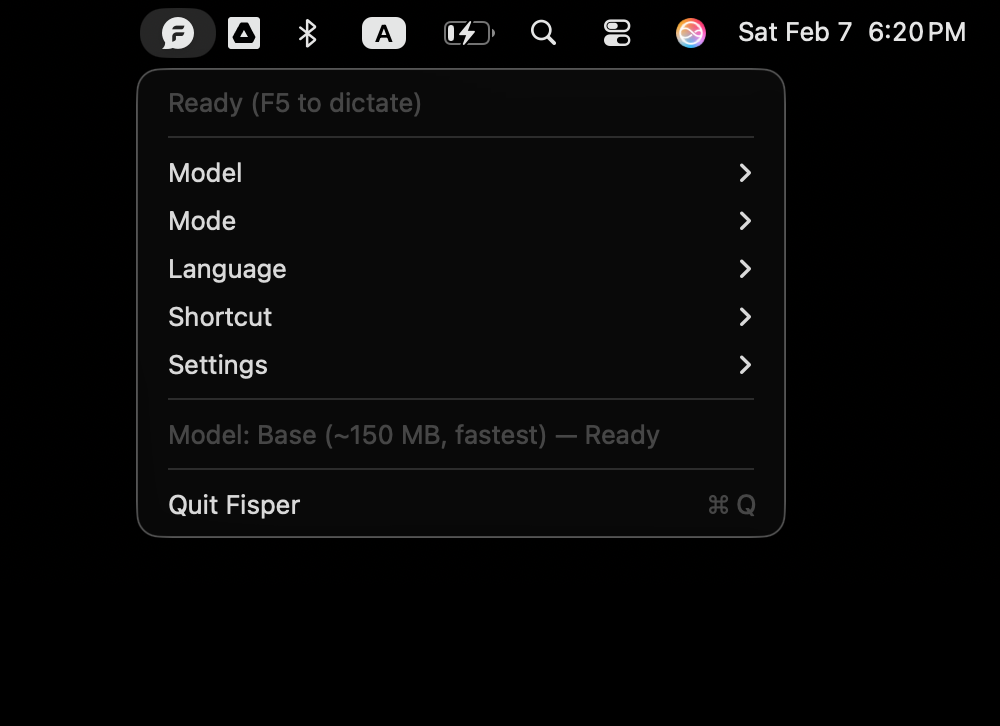
Task: Open Control Center from the menu bar
Action: point(617,34)
